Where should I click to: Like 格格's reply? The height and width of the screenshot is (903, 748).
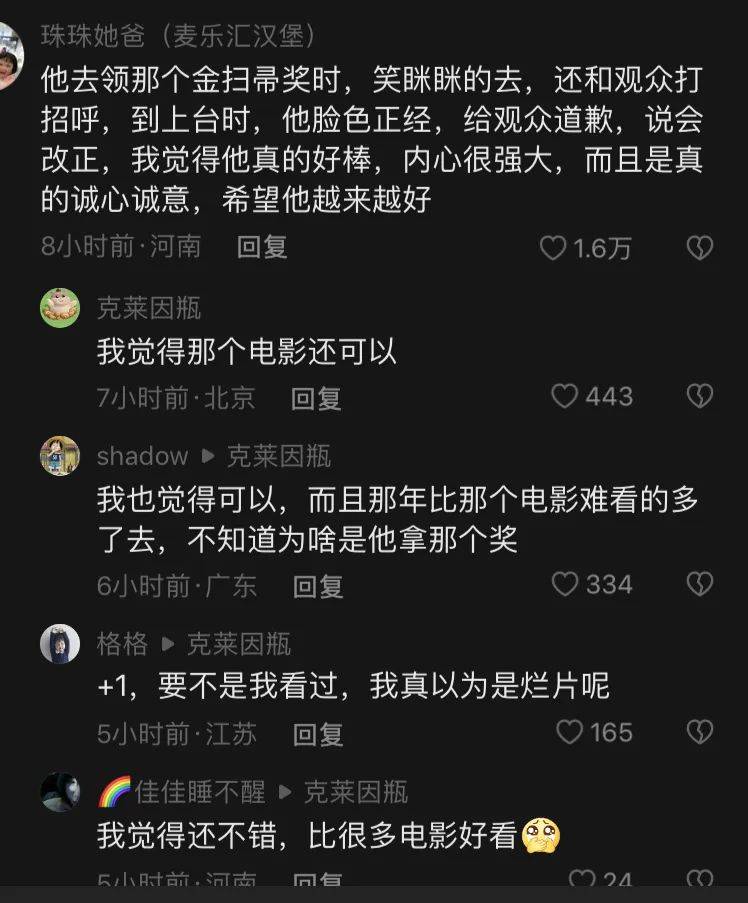pyautogui.click(x=569, y=733)
